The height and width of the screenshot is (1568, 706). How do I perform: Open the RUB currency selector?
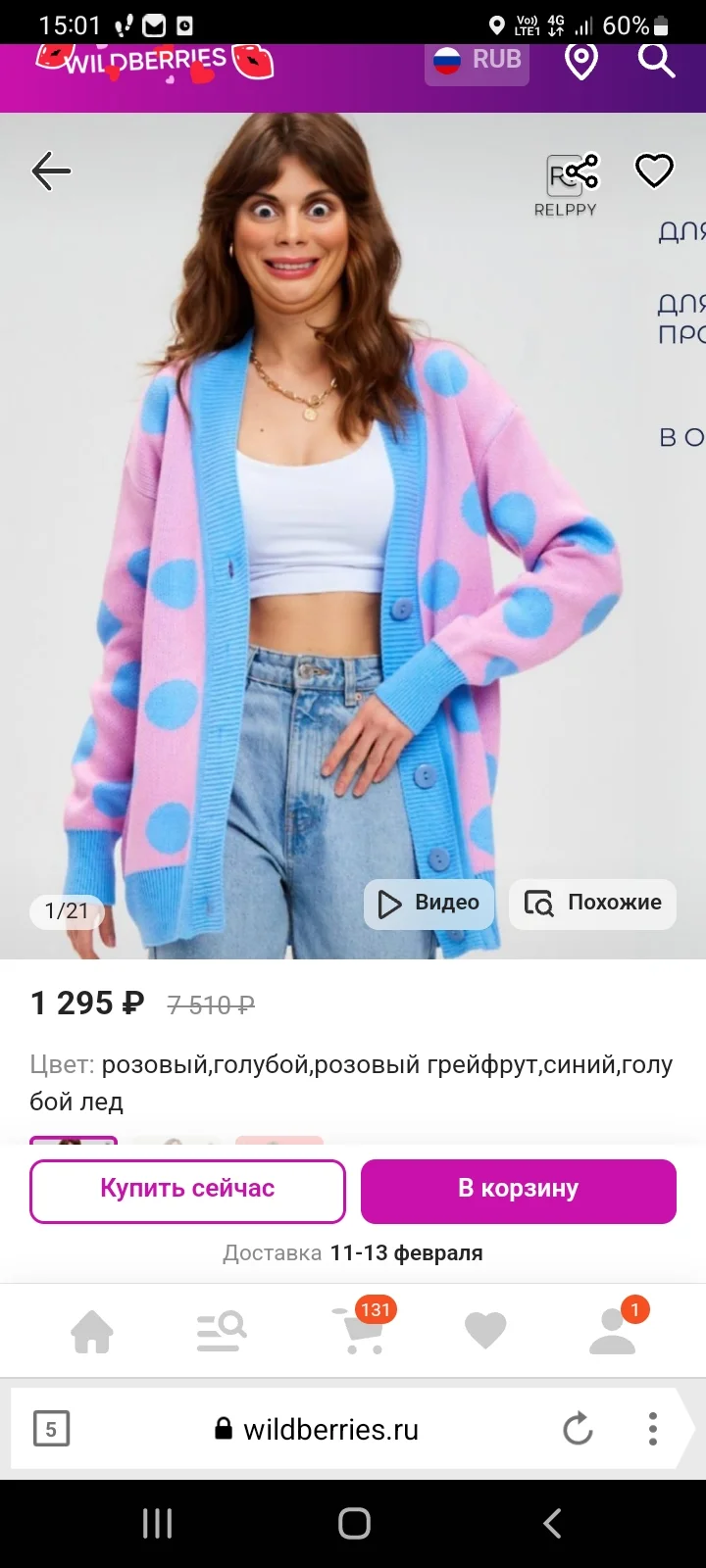coord(478,59)
